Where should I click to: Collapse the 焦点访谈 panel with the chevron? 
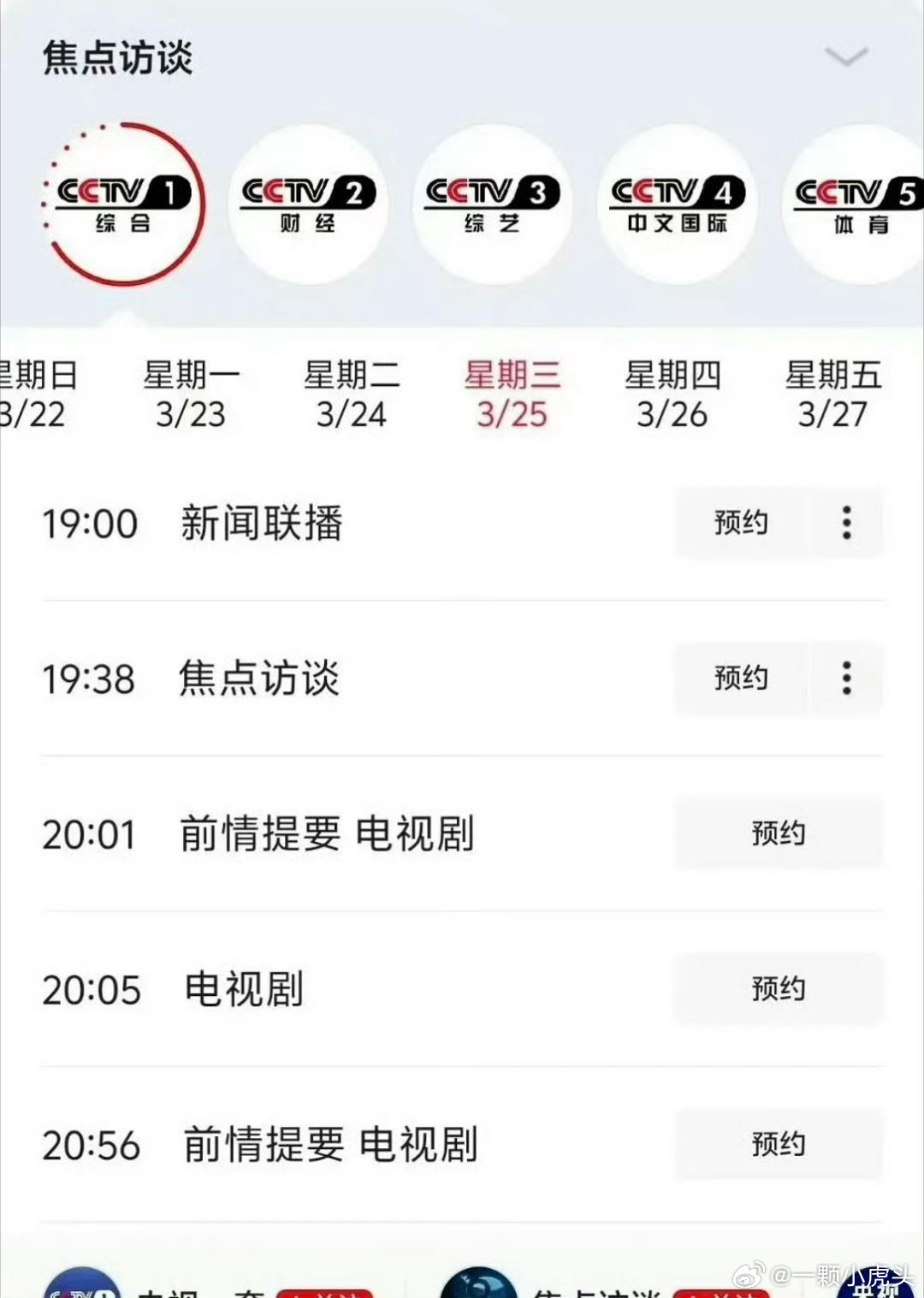846,56
